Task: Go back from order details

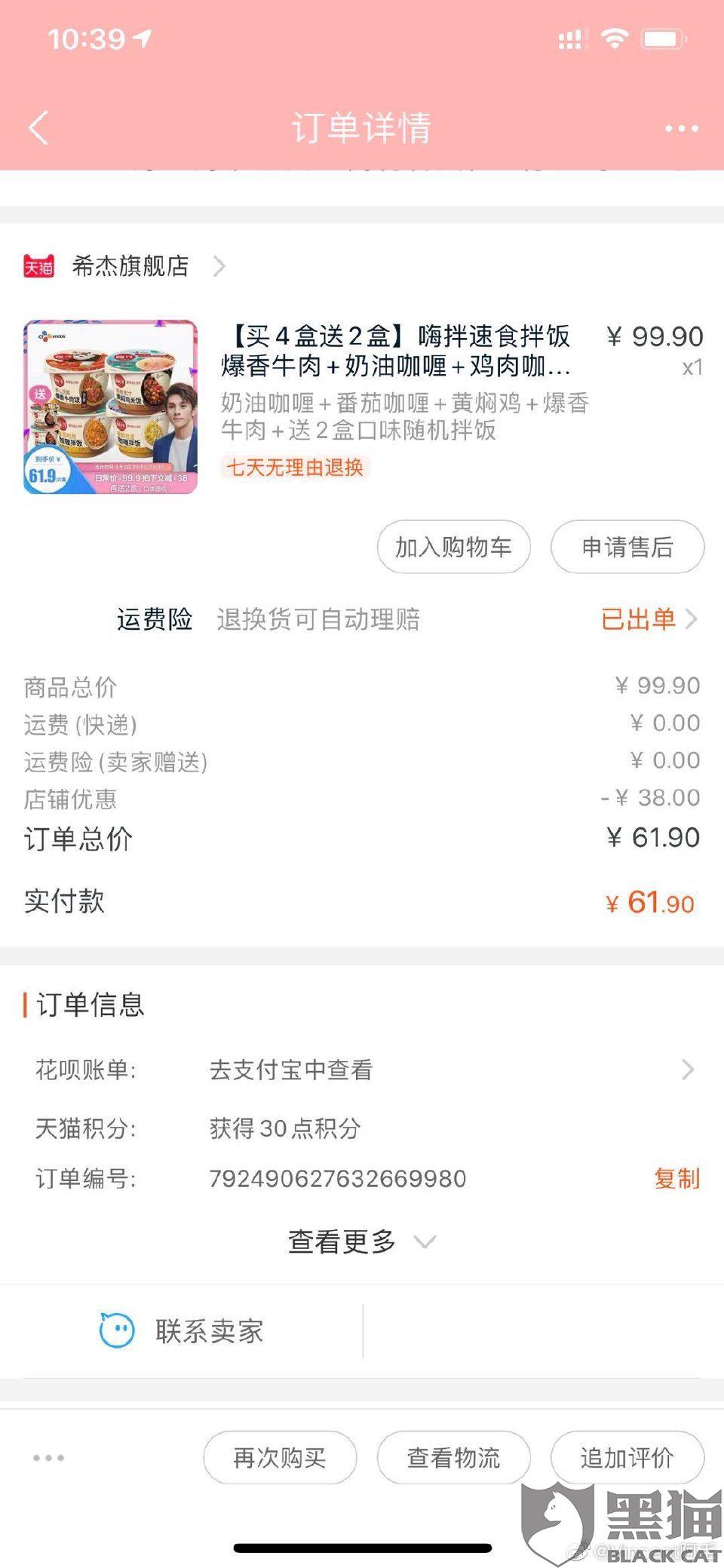Action: click(38, 127)
